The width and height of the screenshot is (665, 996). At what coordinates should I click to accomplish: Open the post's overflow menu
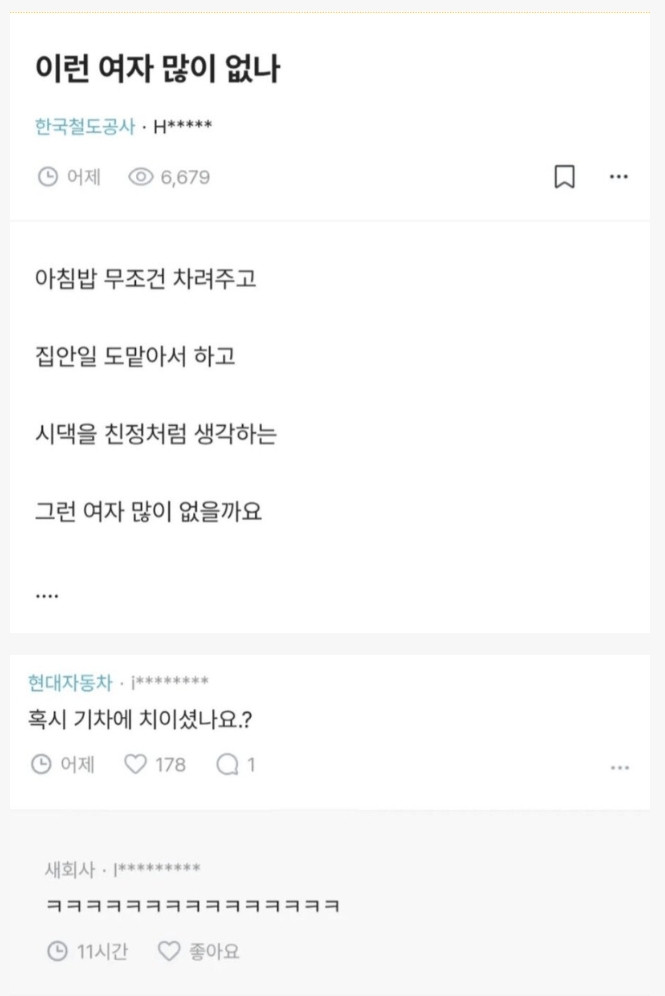pos(619,177)
